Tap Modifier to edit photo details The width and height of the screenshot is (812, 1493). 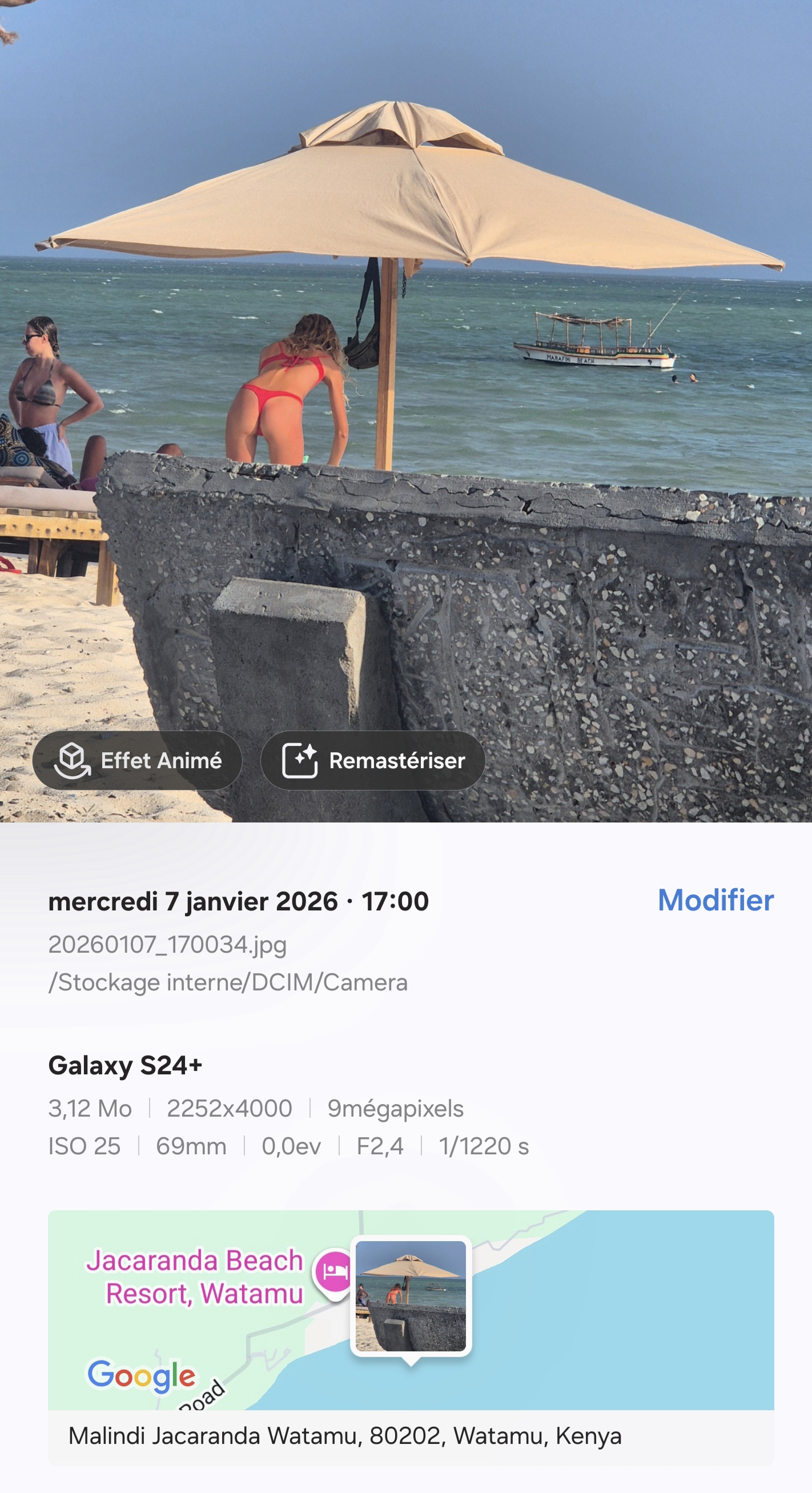point(715,900)
